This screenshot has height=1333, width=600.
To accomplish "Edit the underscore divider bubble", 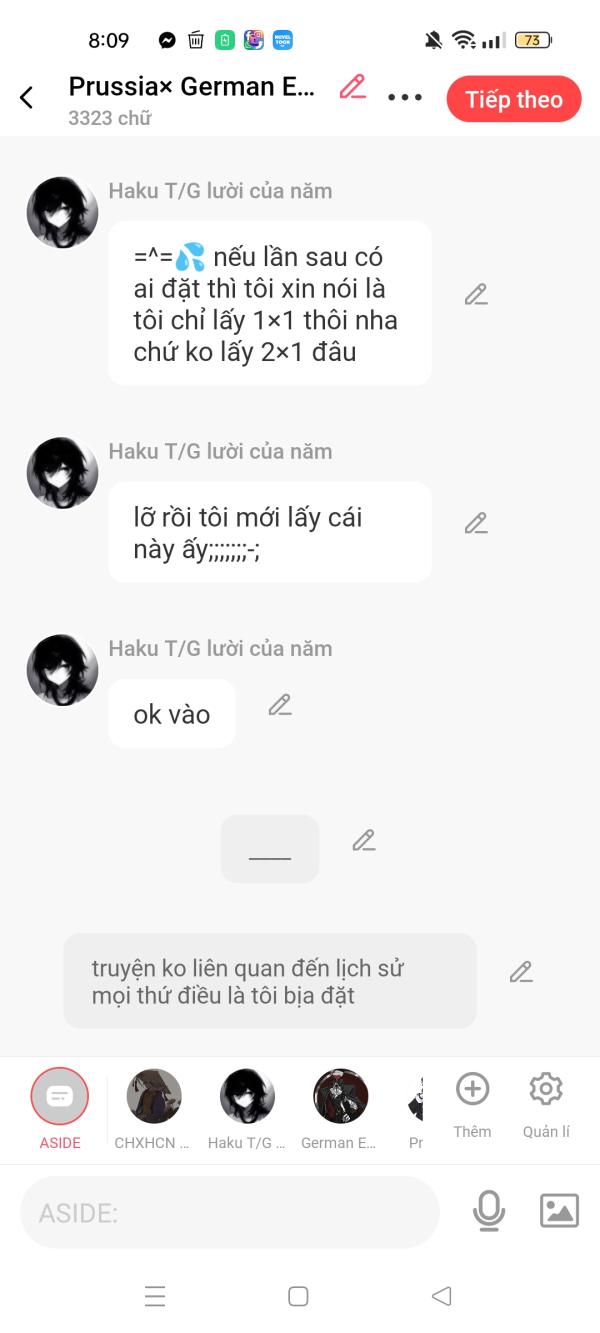I will [364, 841].
